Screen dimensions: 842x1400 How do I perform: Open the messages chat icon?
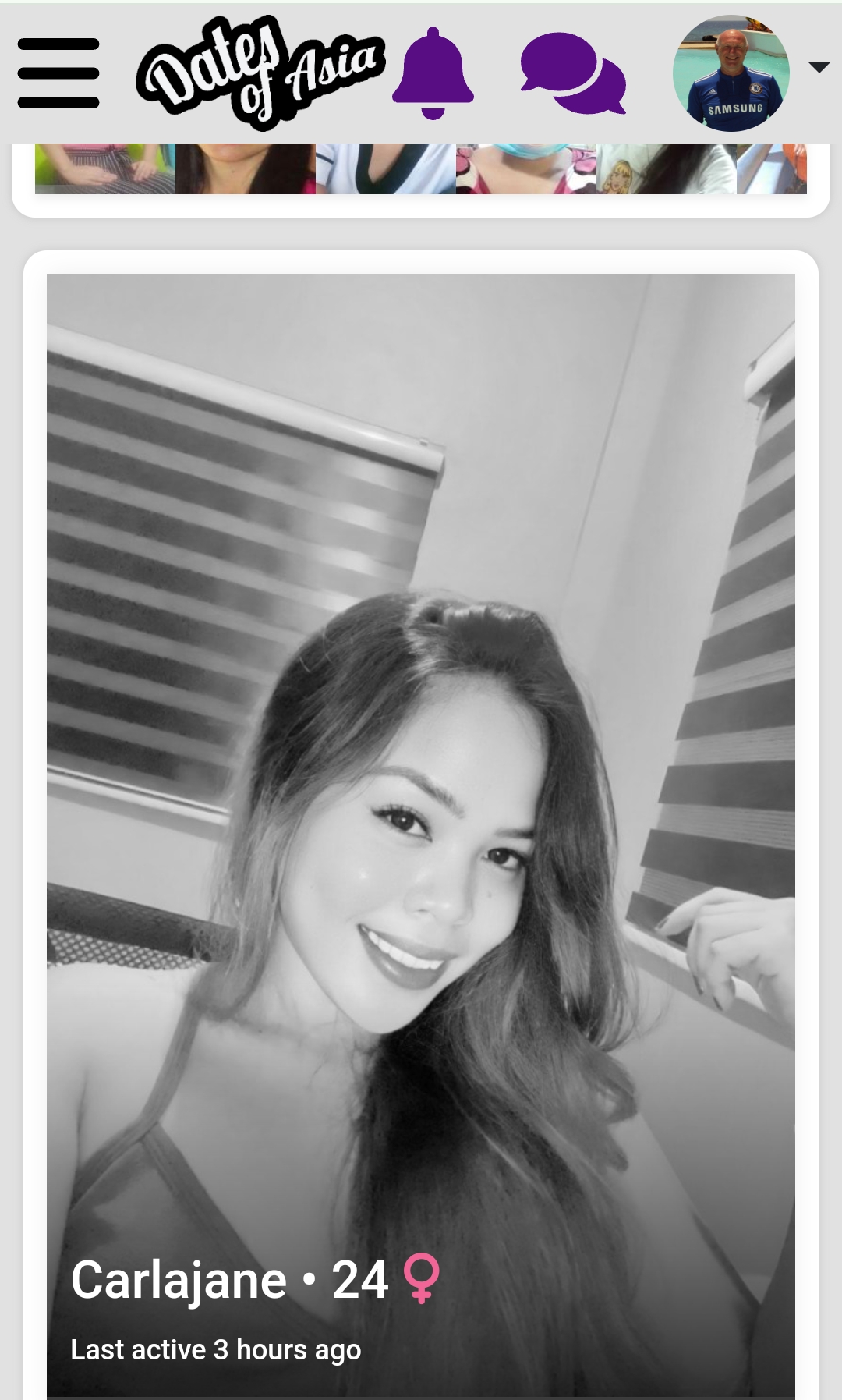pyautogui.click(x=573, y=73)
